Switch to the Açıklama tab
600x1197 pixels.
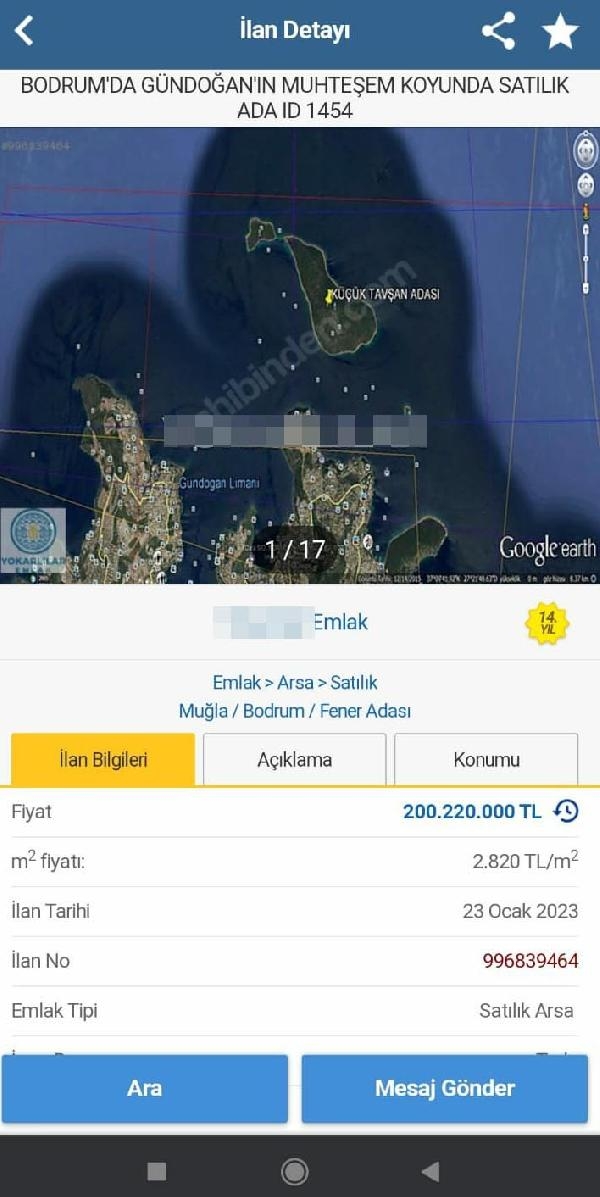[294, 760]
